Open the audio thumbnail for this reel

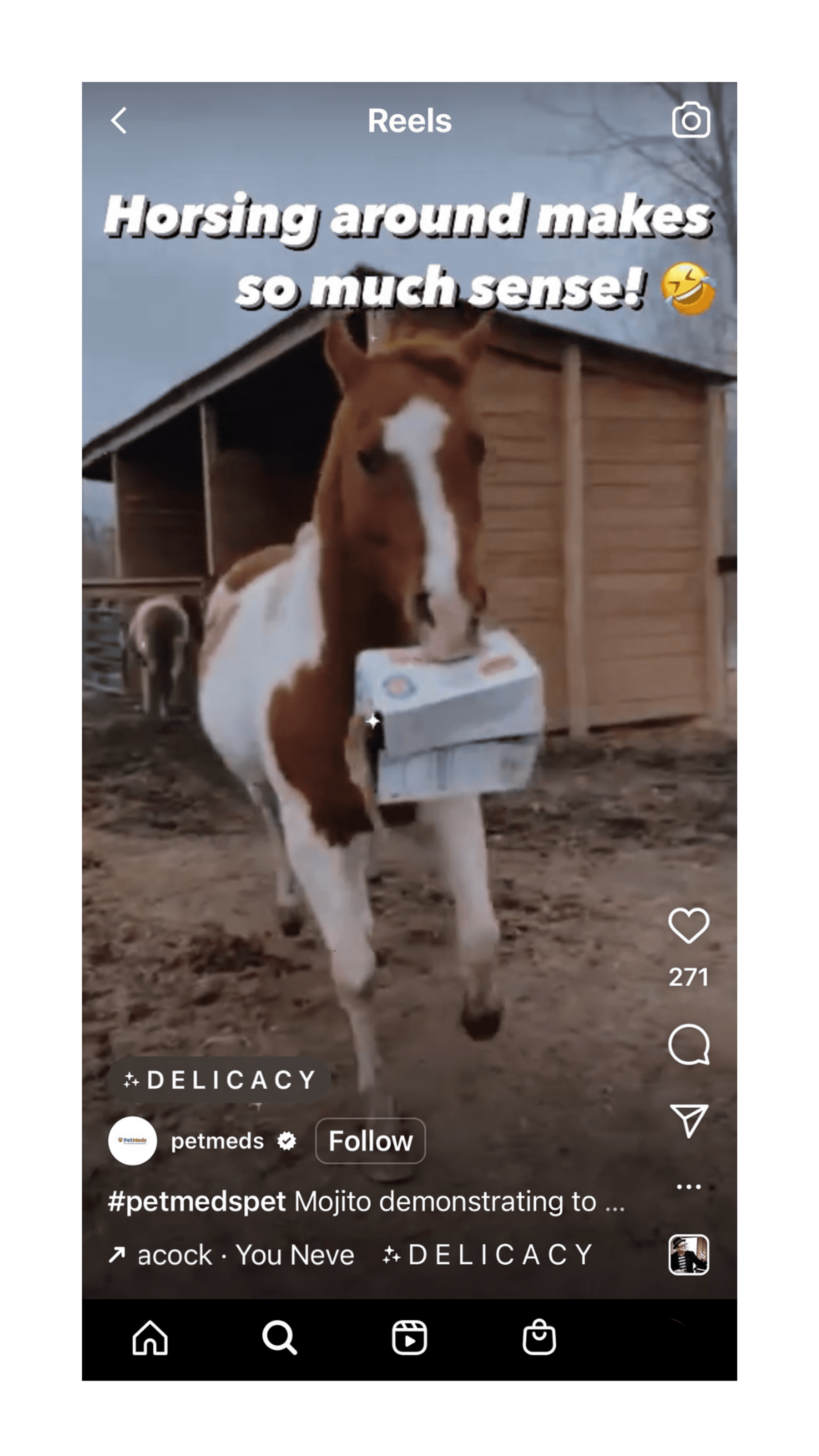[688, 1254]
